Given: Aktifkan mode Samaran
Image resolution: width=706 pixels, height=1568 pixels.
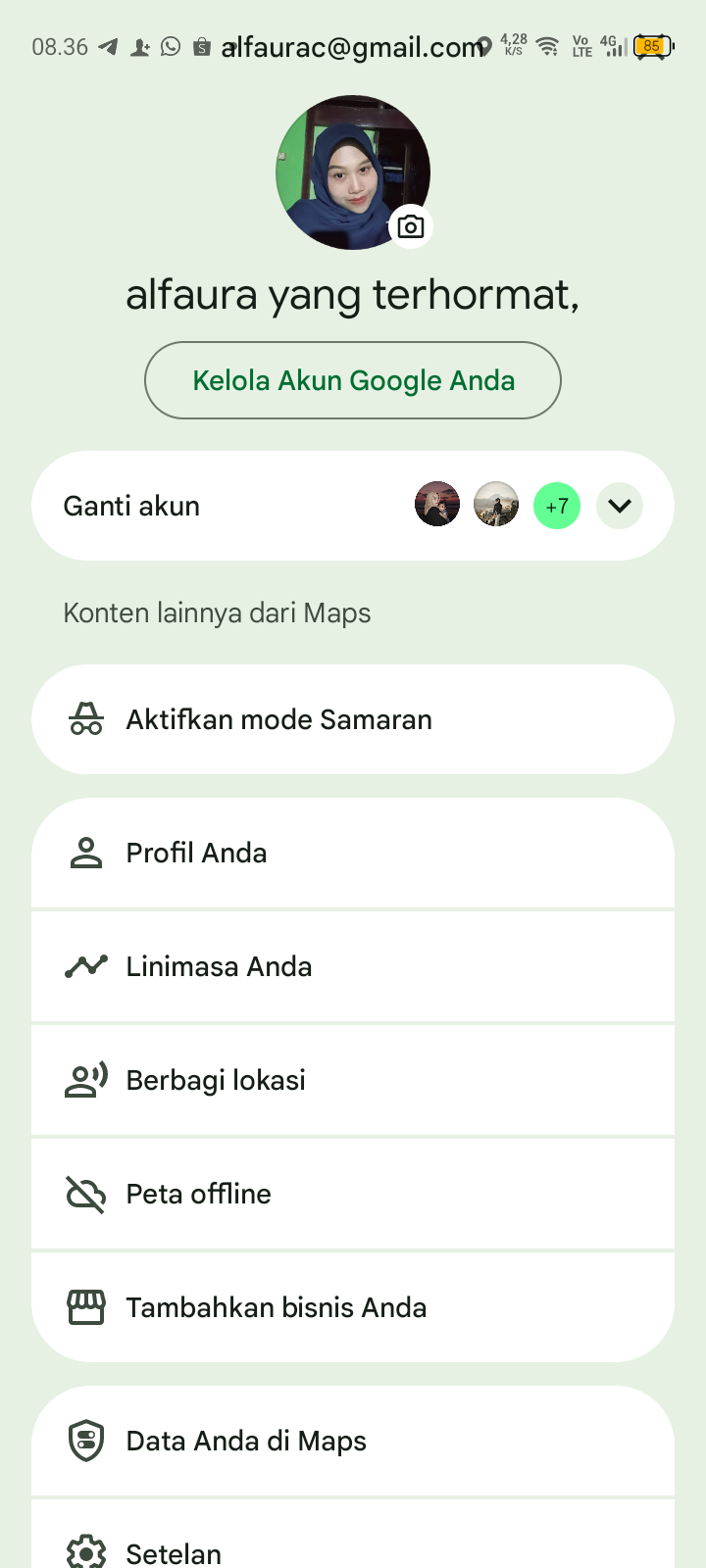Looking at the screenshot, I should point(353,719).
